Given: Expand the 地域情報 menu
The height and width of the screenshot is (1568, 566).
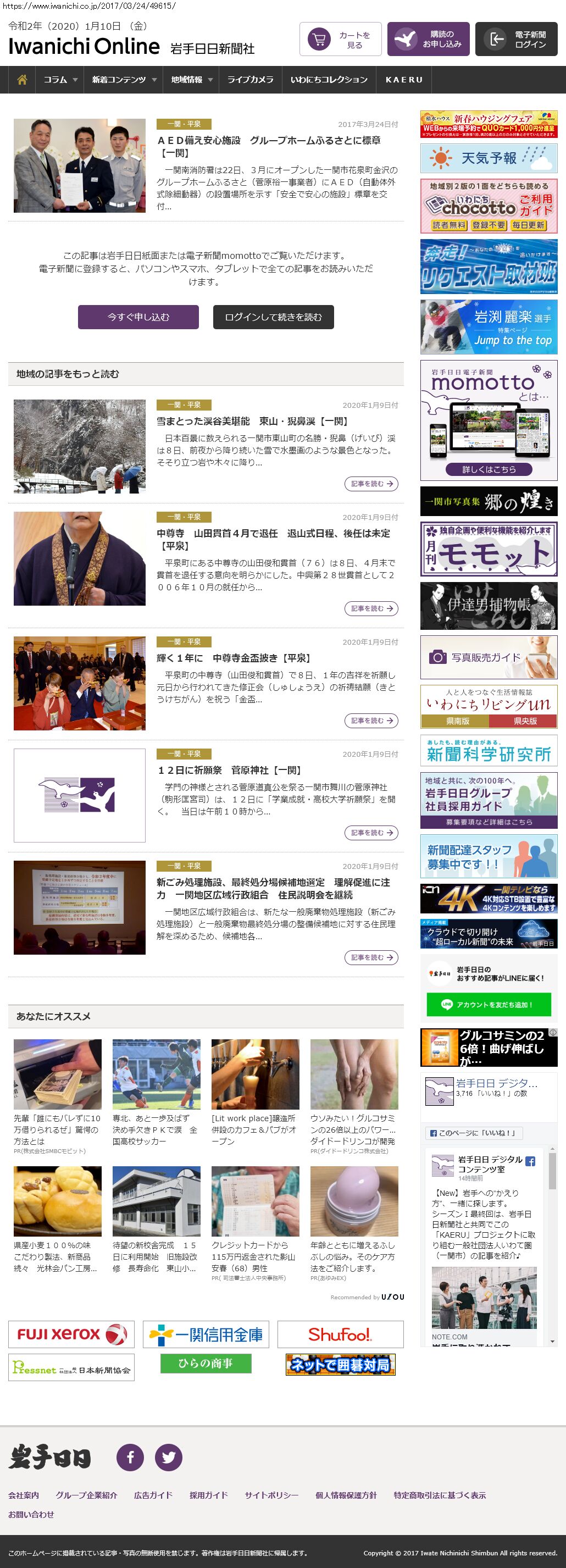Looking at the screenshot, I should [191, 80].
